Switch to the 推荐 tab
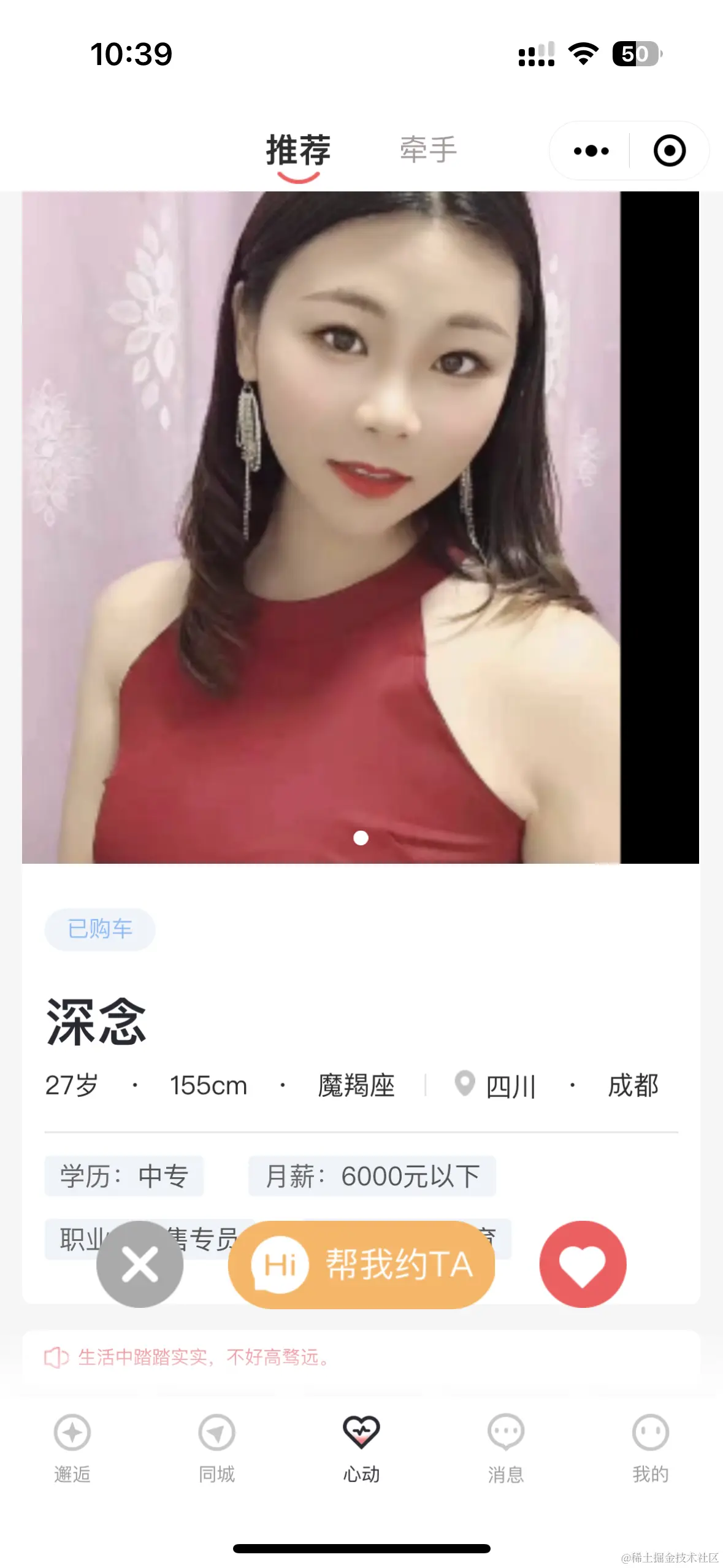 coord(298,151)
